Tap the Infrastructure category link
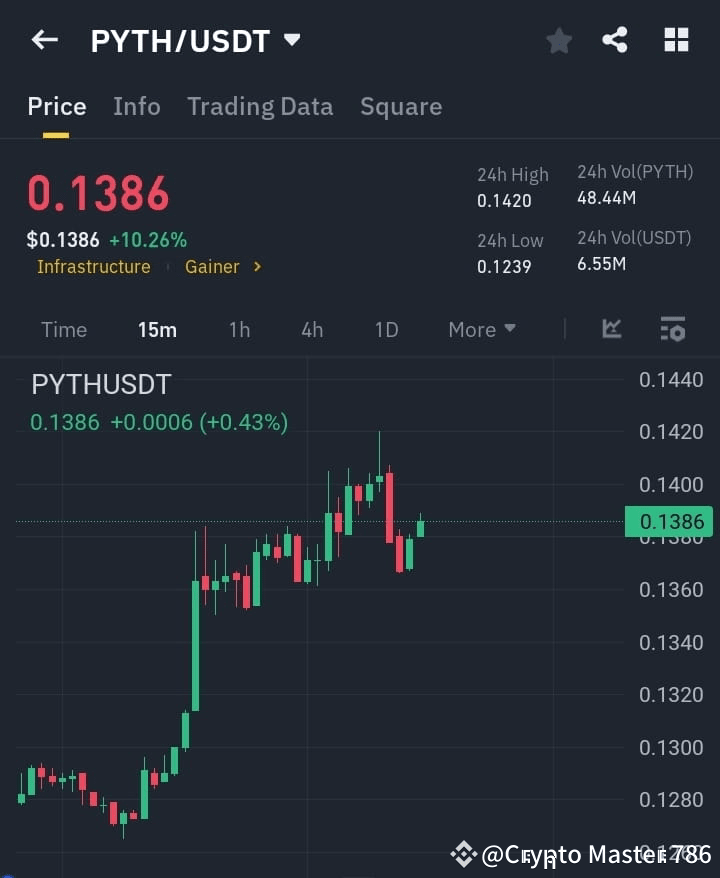720x878 pixels. click(x=93, y=267)
